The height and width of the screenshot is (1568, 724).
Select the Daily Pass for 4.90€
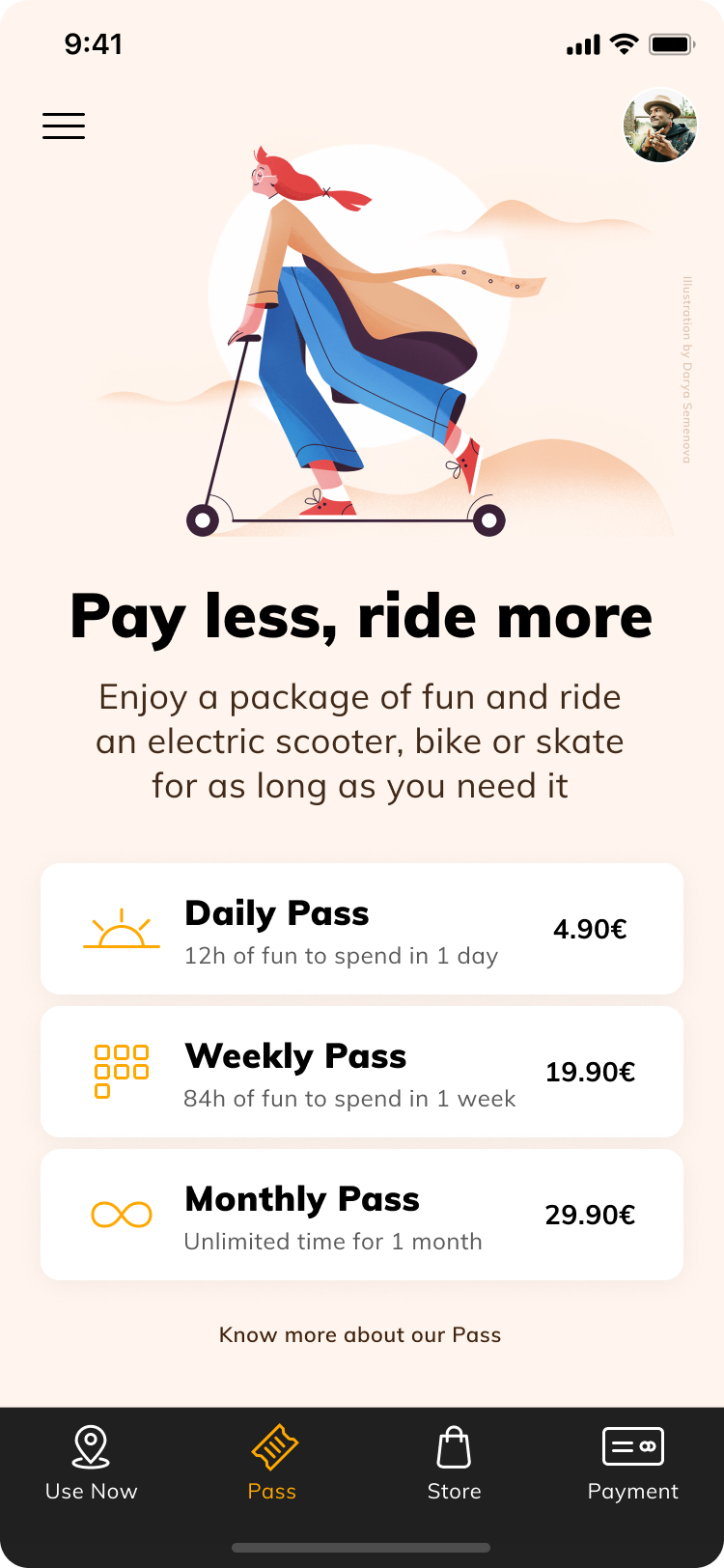tap(361, 929)
